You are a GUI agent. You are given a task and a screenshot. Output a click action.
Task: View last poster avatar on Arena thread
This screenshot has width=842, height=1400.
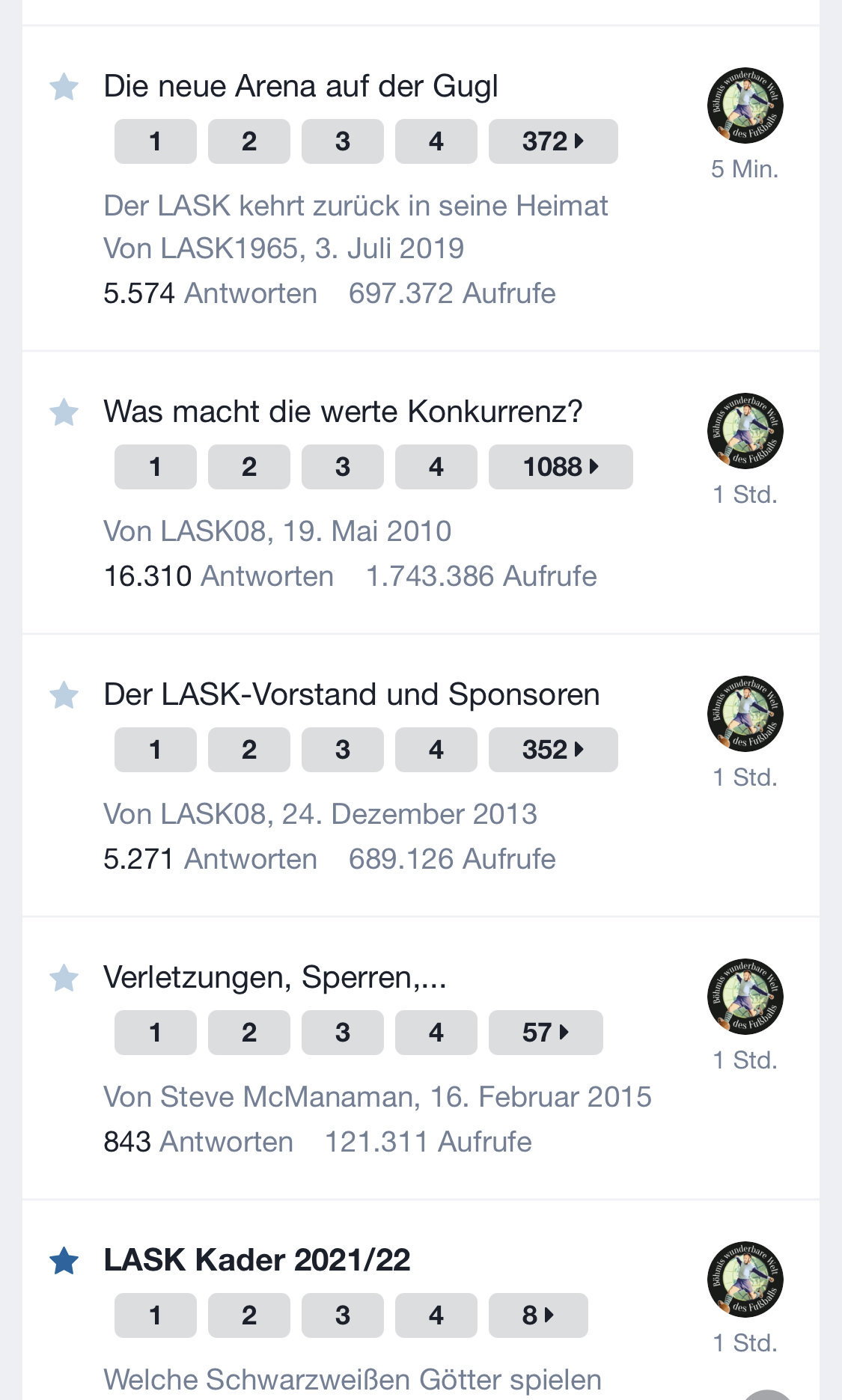coord(745,105)
